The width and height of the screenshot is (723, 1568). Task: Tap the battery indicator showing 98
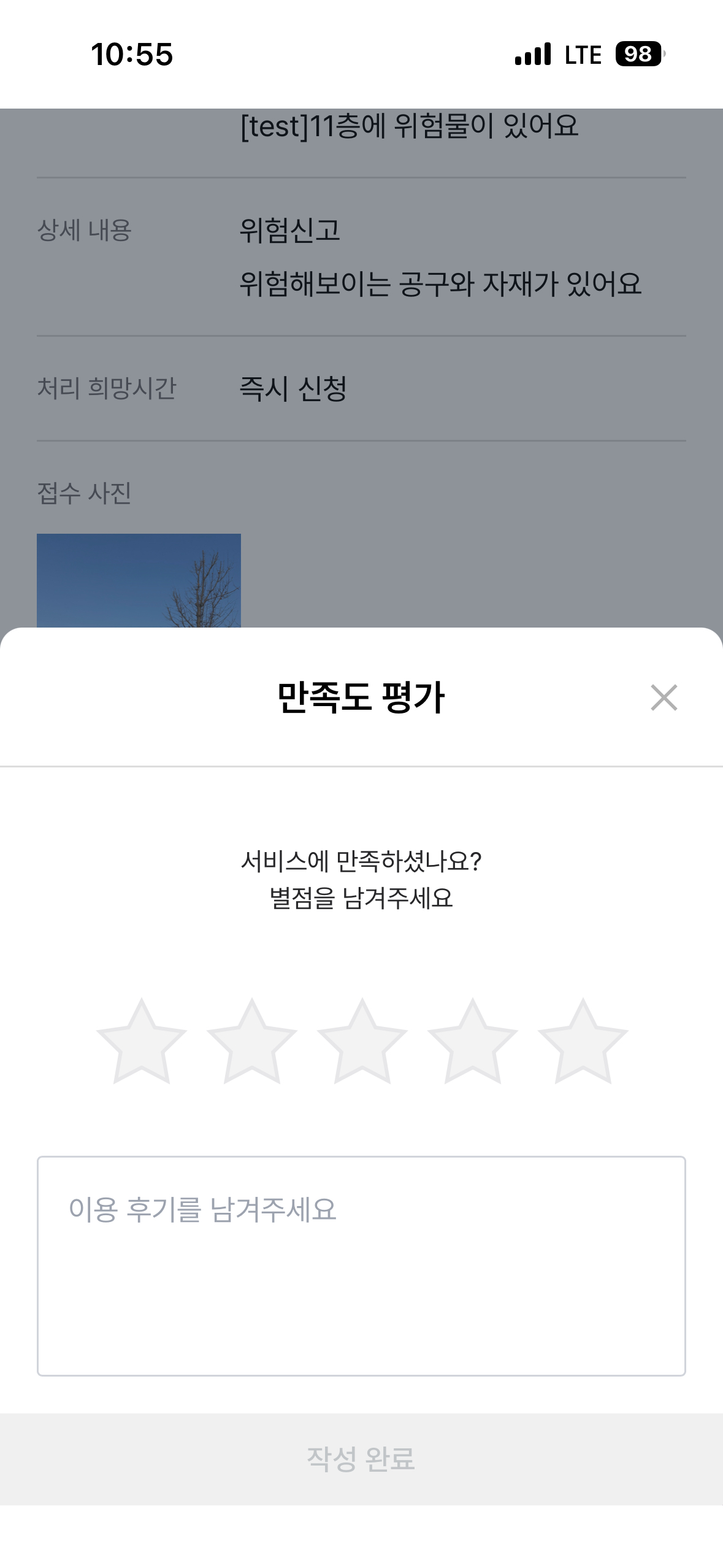click(x=635, y=55)
